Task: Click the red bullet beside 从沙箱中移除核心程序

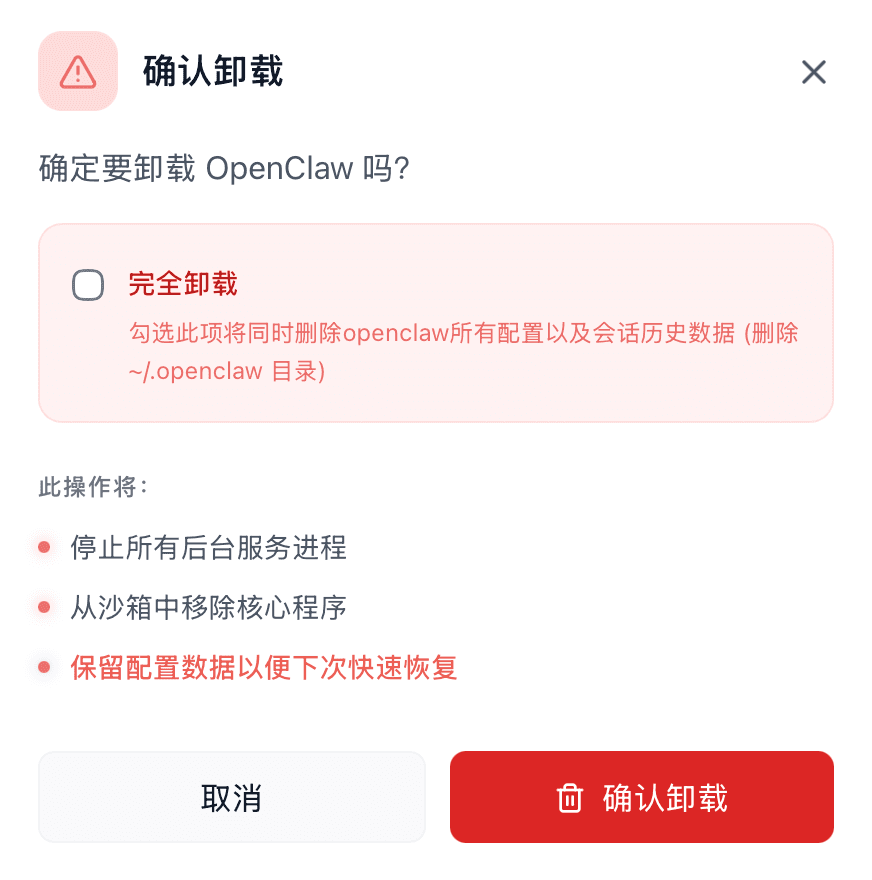Action: [43, 607]
